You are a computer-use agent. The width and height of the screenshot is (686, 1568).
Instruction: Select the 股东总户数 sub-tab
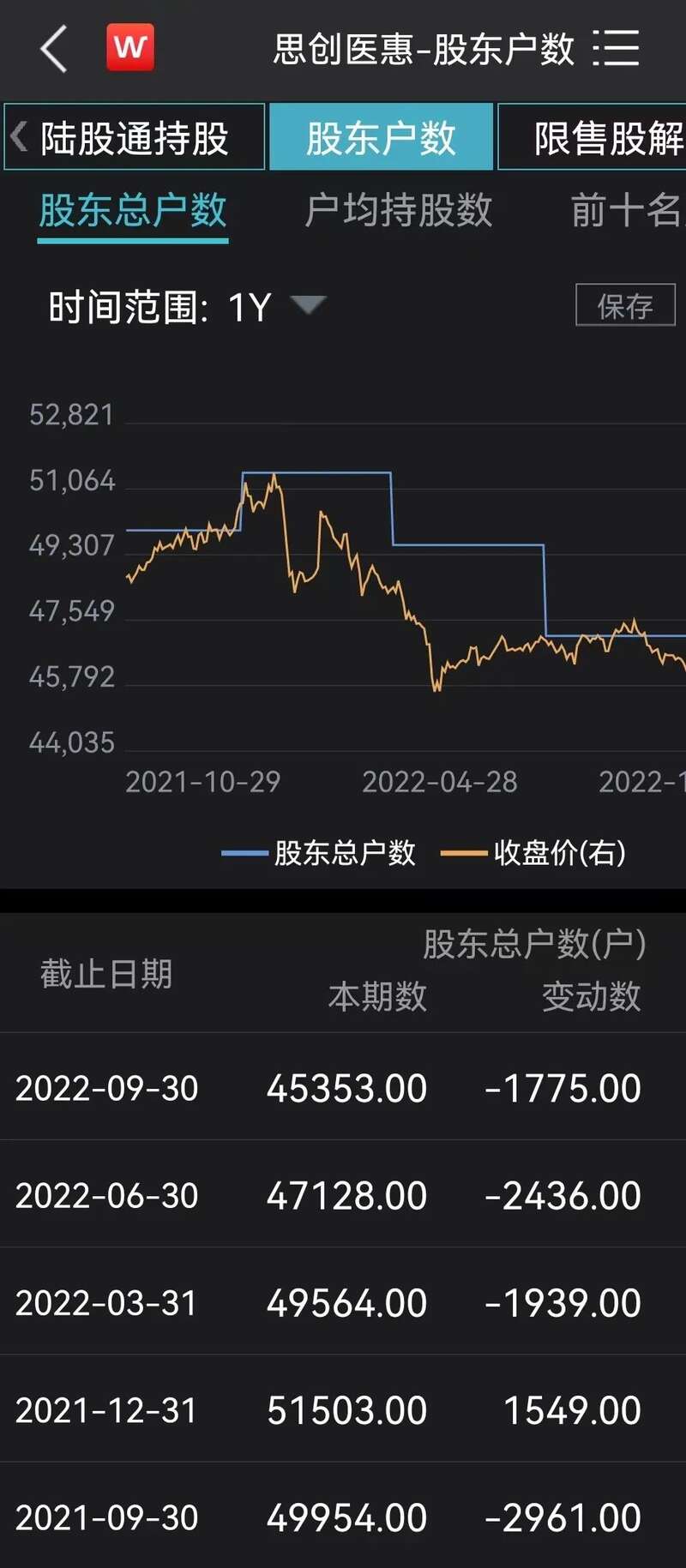point(133,211)
